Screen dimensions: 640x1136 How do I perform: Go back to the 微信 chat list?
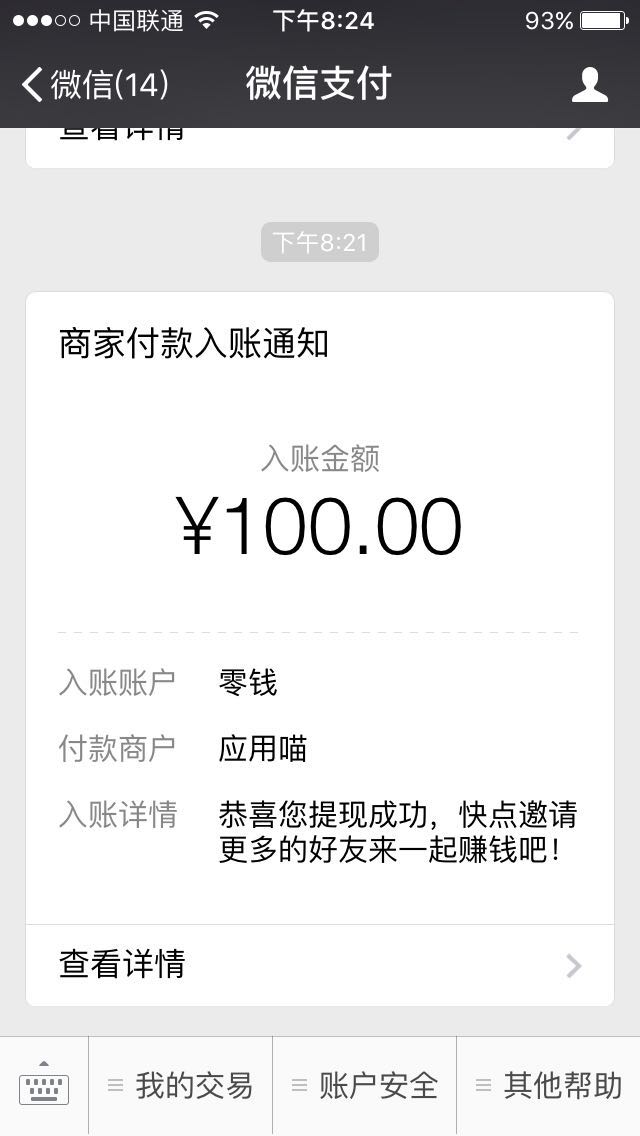pos(95,85)
